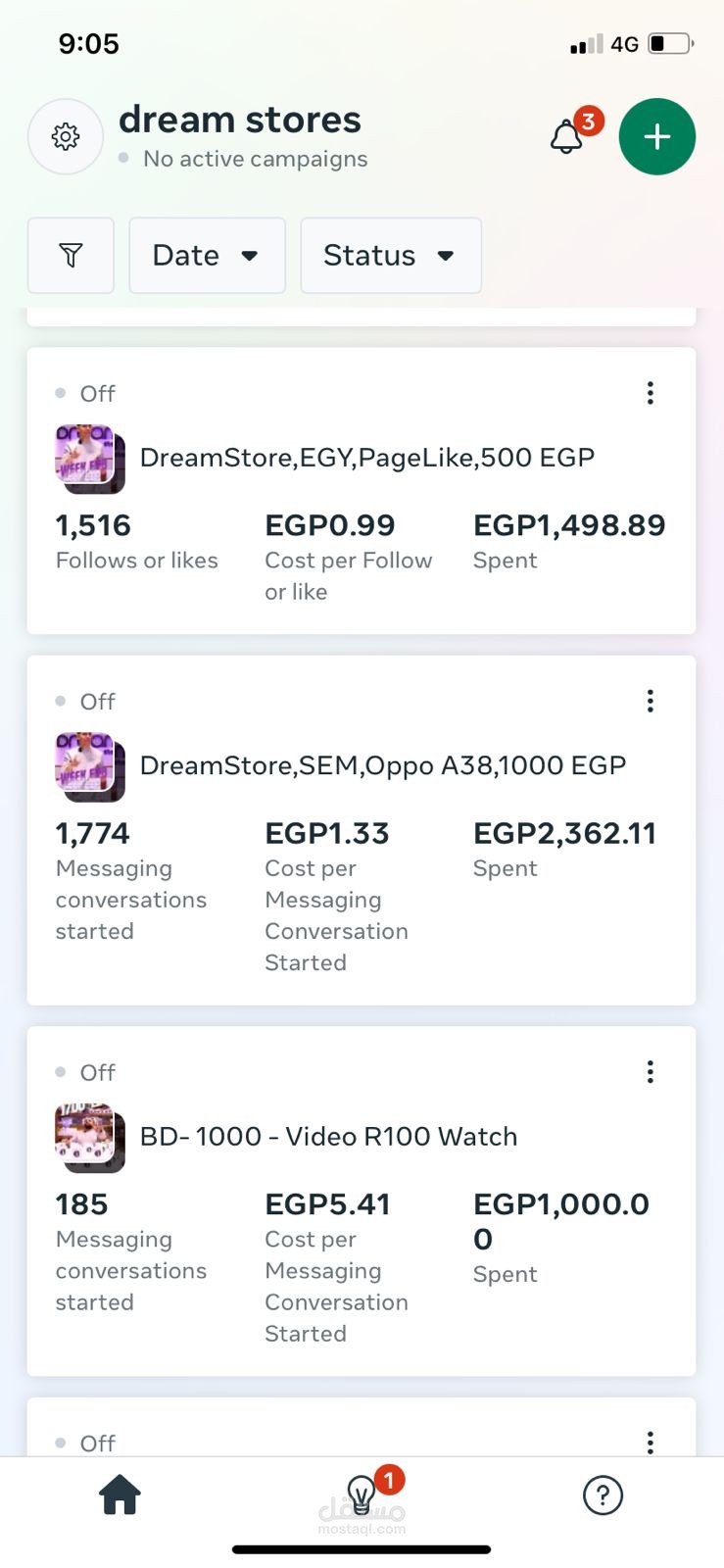View the DreamStore,SEM,Oppo A38,1000 EGP campaign

point(382,765)
